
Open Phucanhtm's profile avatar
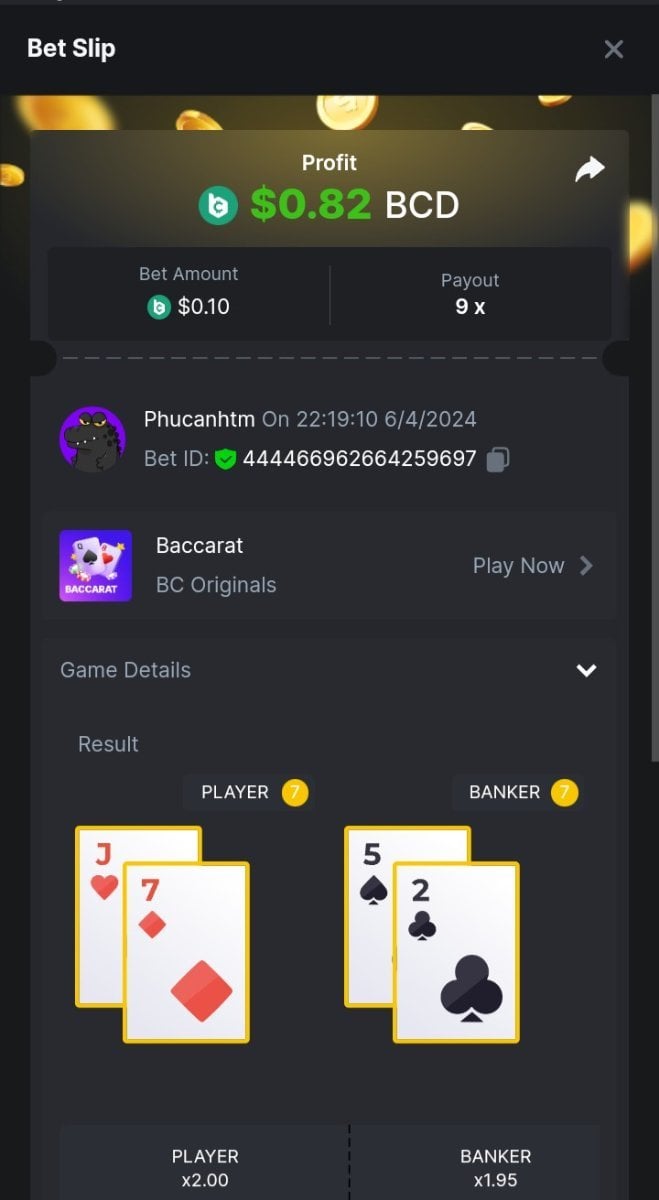(x=93, y=439)
